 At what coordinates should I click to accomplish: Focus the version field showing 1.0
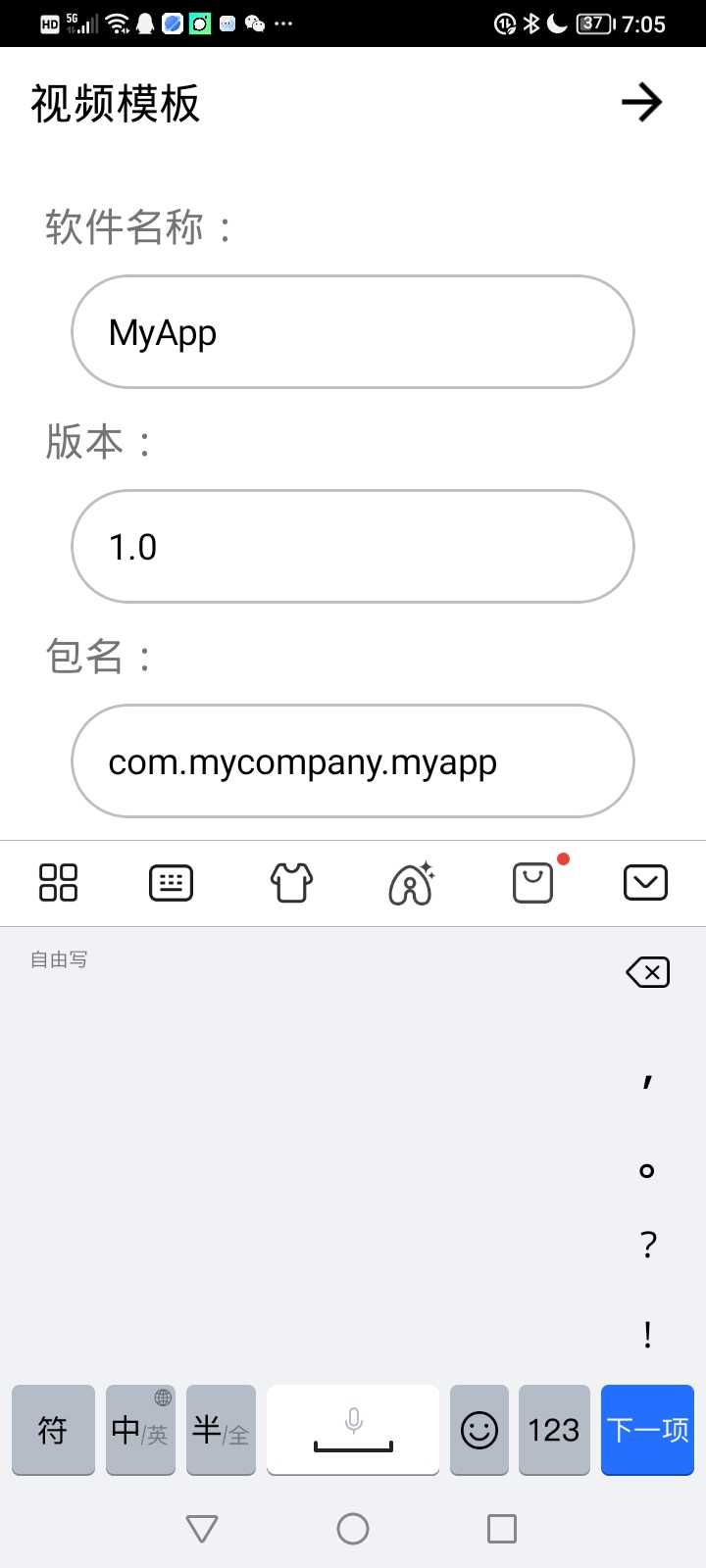(353, 547)
